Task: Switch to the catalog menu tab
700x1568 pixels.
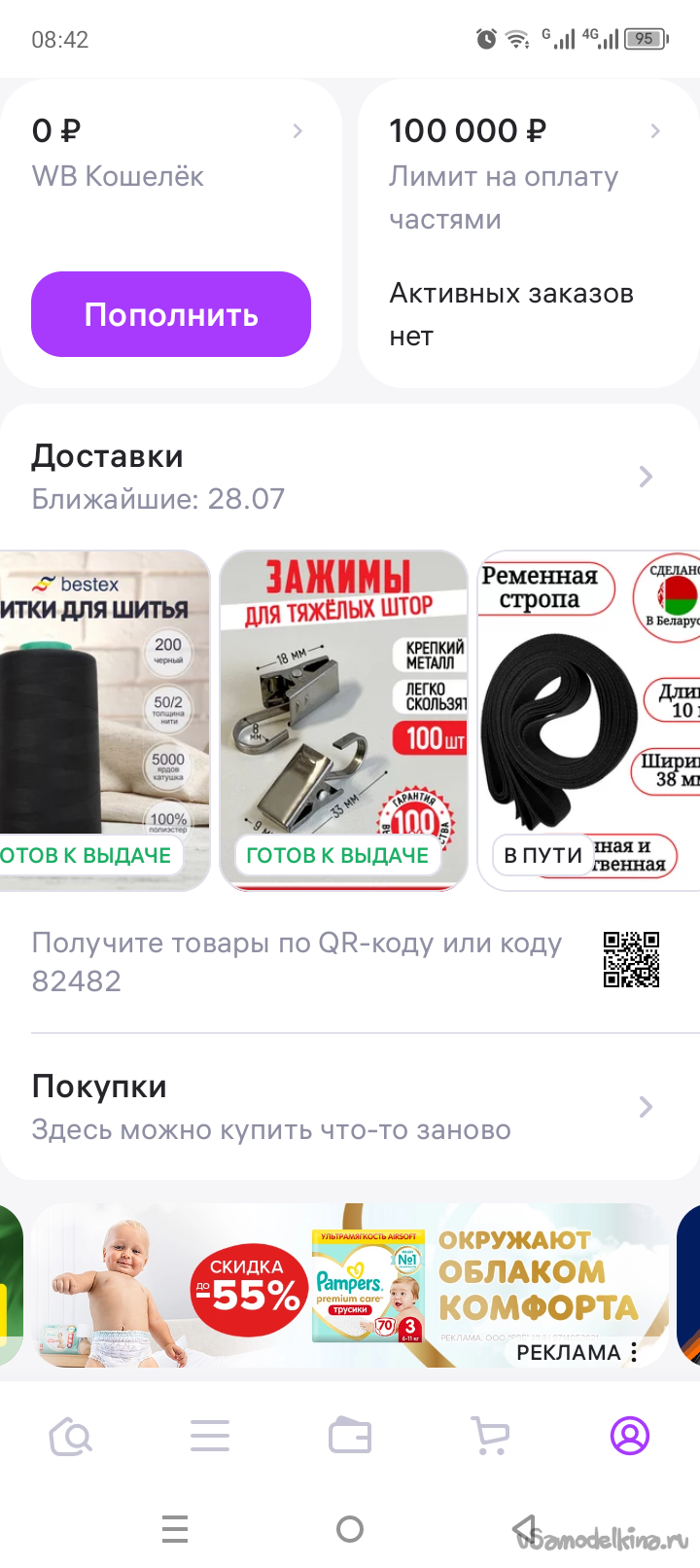Action: (210, 1436)
